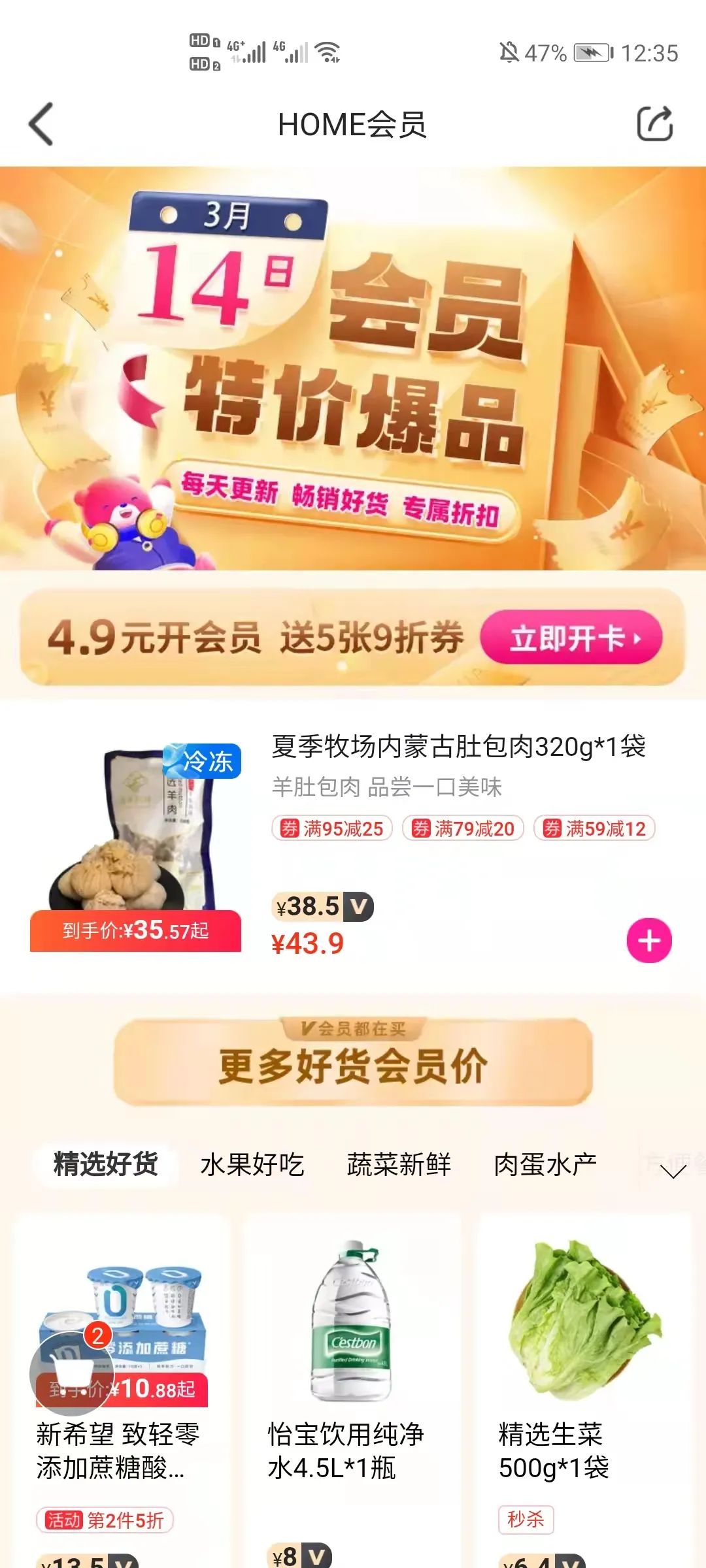The height and width of the screenshot is (1568, 706).
Task: Select the 肉蛋水产 category
Action: coord(545,1164)
